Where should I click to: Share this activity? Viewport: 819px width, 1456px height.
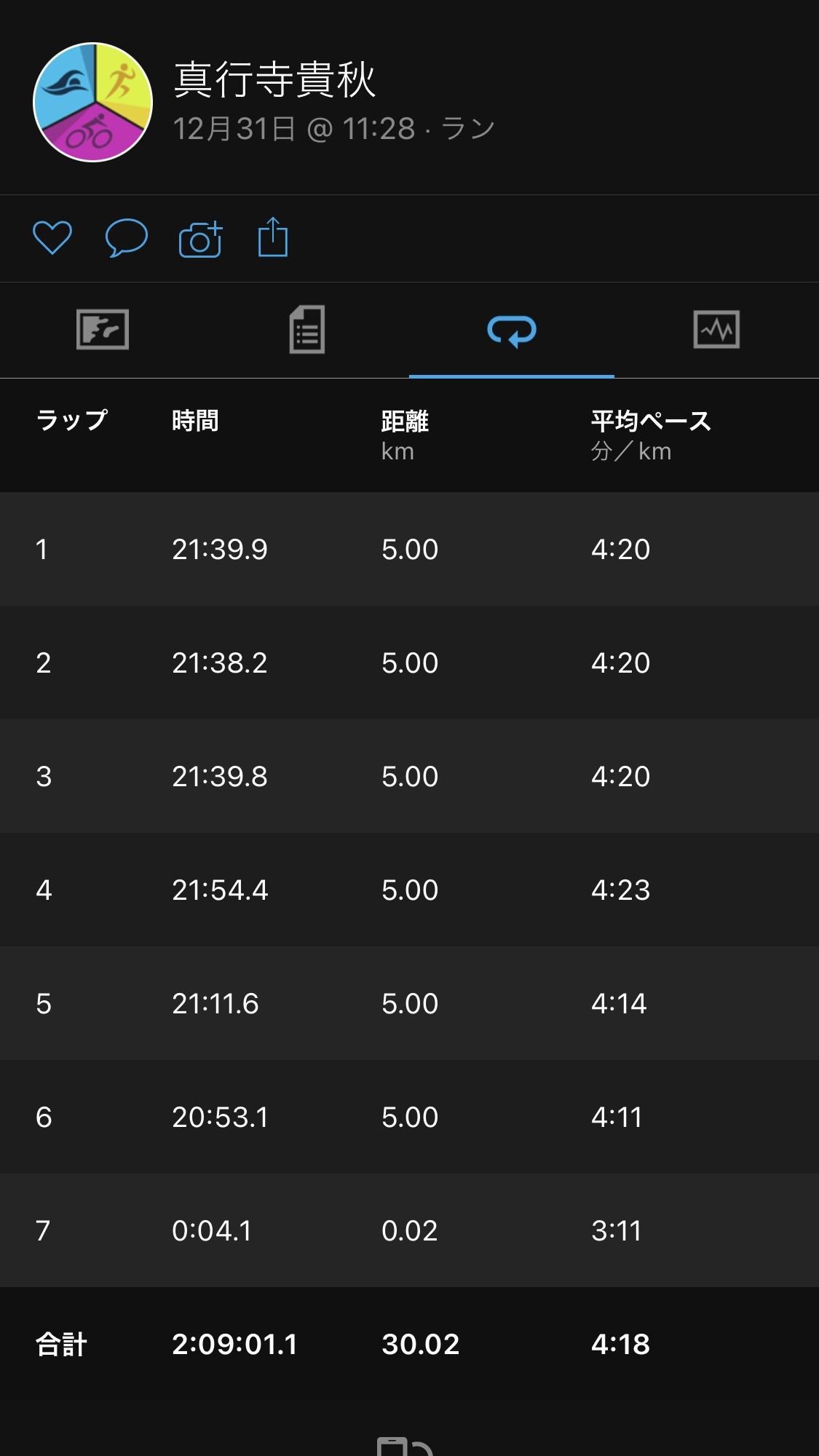coord(273,237)
